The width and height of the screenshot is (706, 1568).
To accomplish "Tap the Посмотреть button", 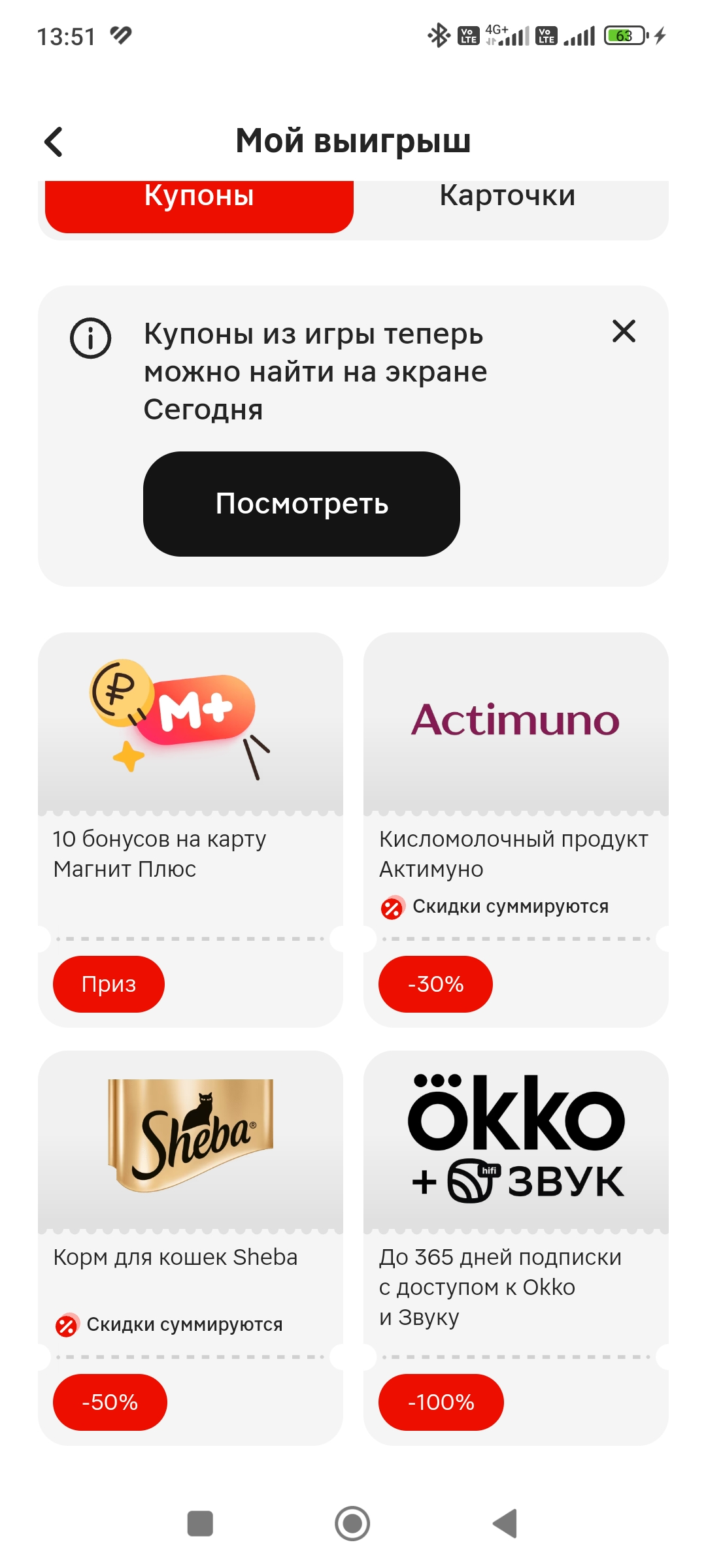I will tap(301, 504).
